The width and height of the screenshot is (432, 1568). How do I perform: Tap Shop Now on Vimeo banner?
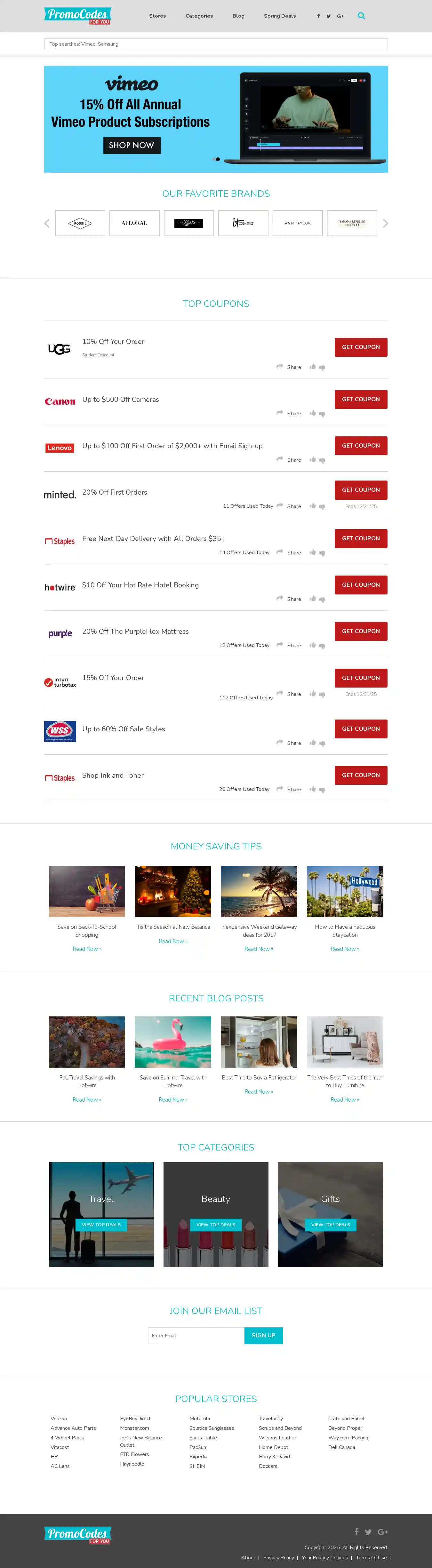click(132, 146)
